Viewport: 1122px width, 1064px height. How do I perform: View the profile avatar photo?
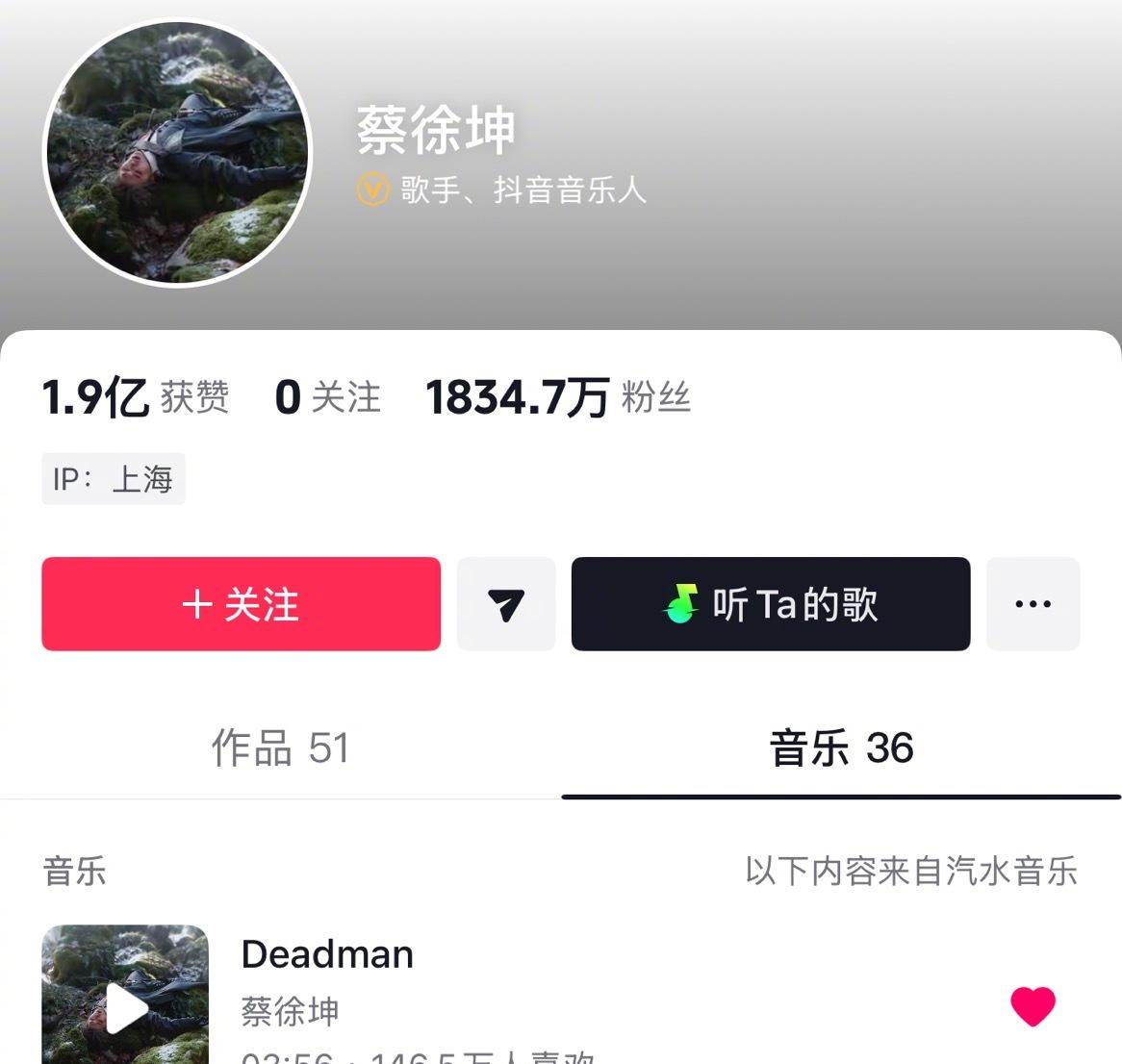178,154
